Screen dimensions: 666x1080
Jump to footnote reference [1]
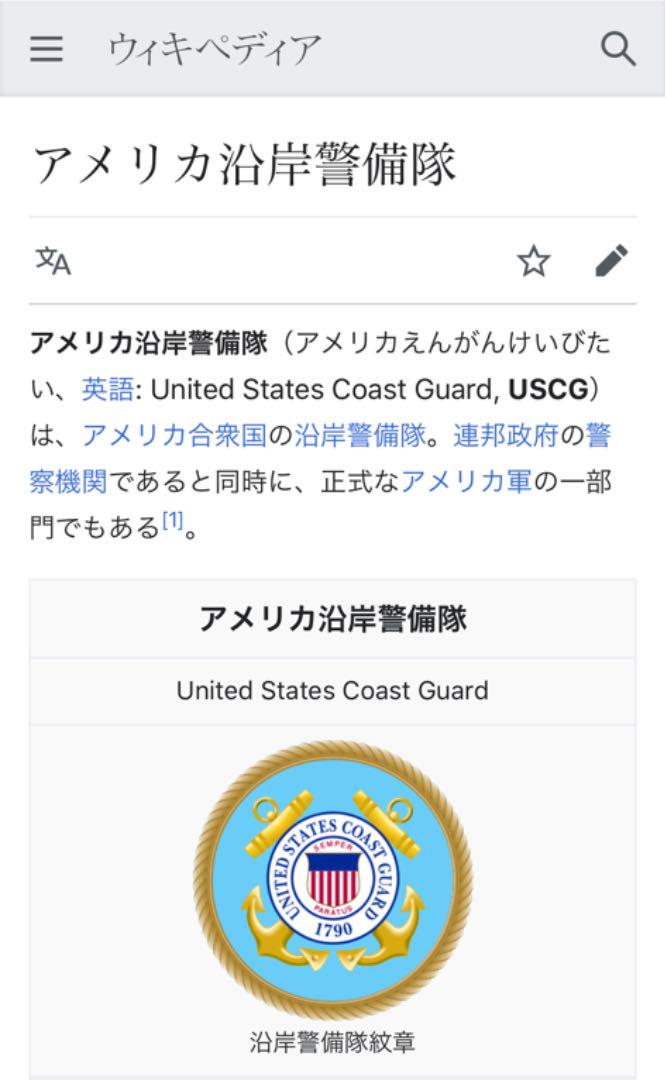tap(172, 521)
